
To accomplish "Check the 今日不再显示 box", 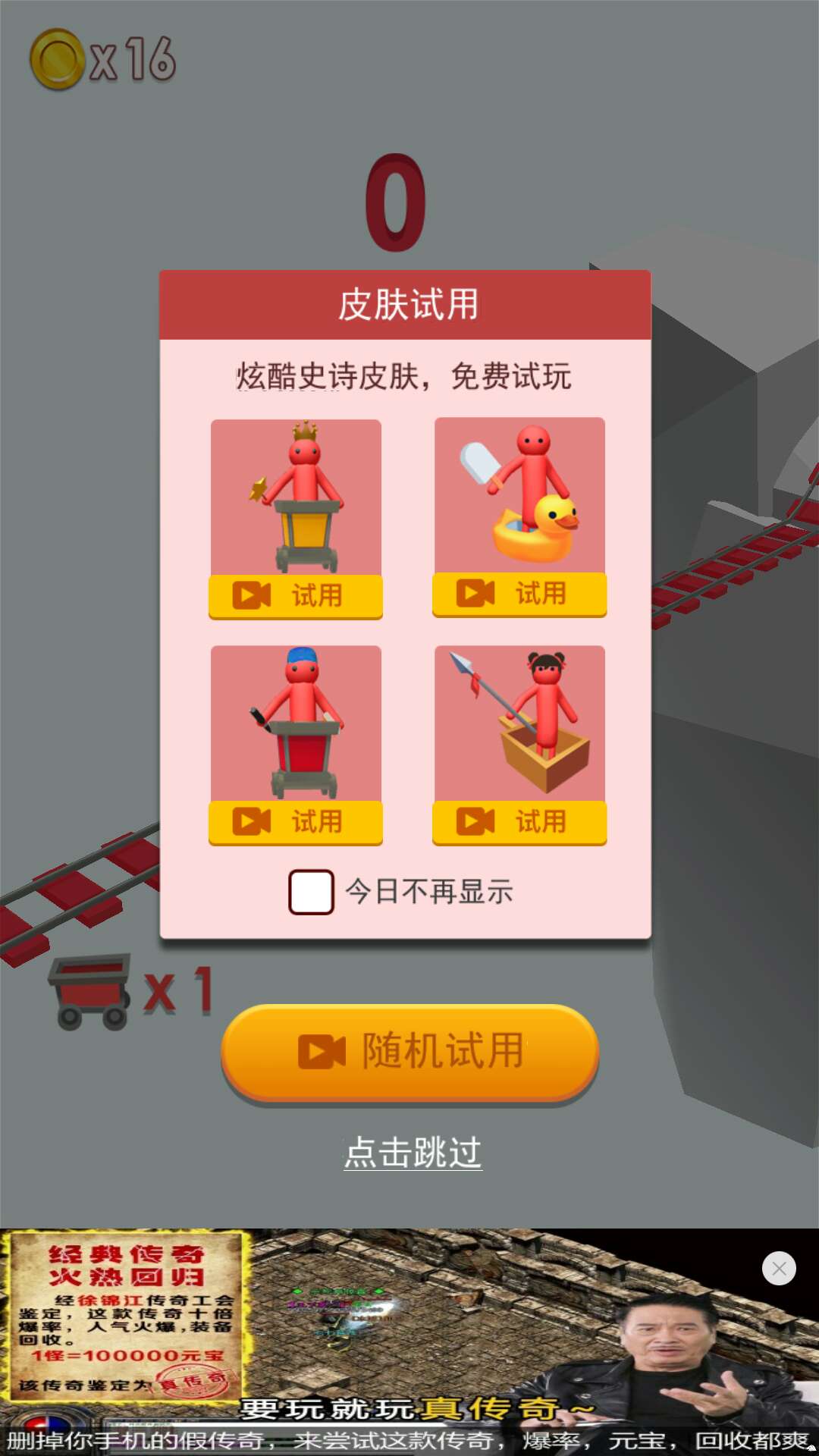I will [311, 892].
